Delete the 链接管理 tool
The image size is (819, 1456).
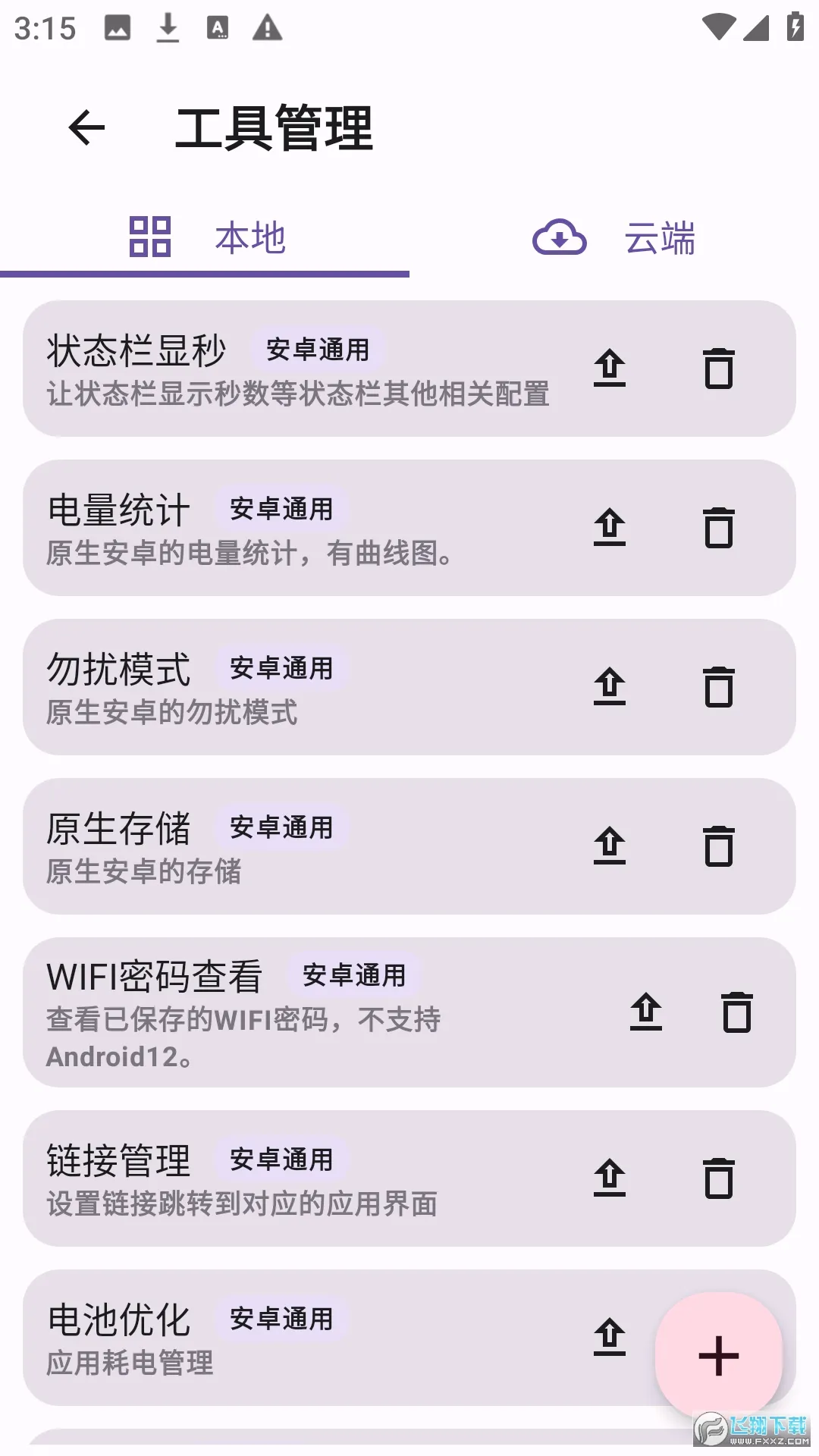(x=718, y=1178)
